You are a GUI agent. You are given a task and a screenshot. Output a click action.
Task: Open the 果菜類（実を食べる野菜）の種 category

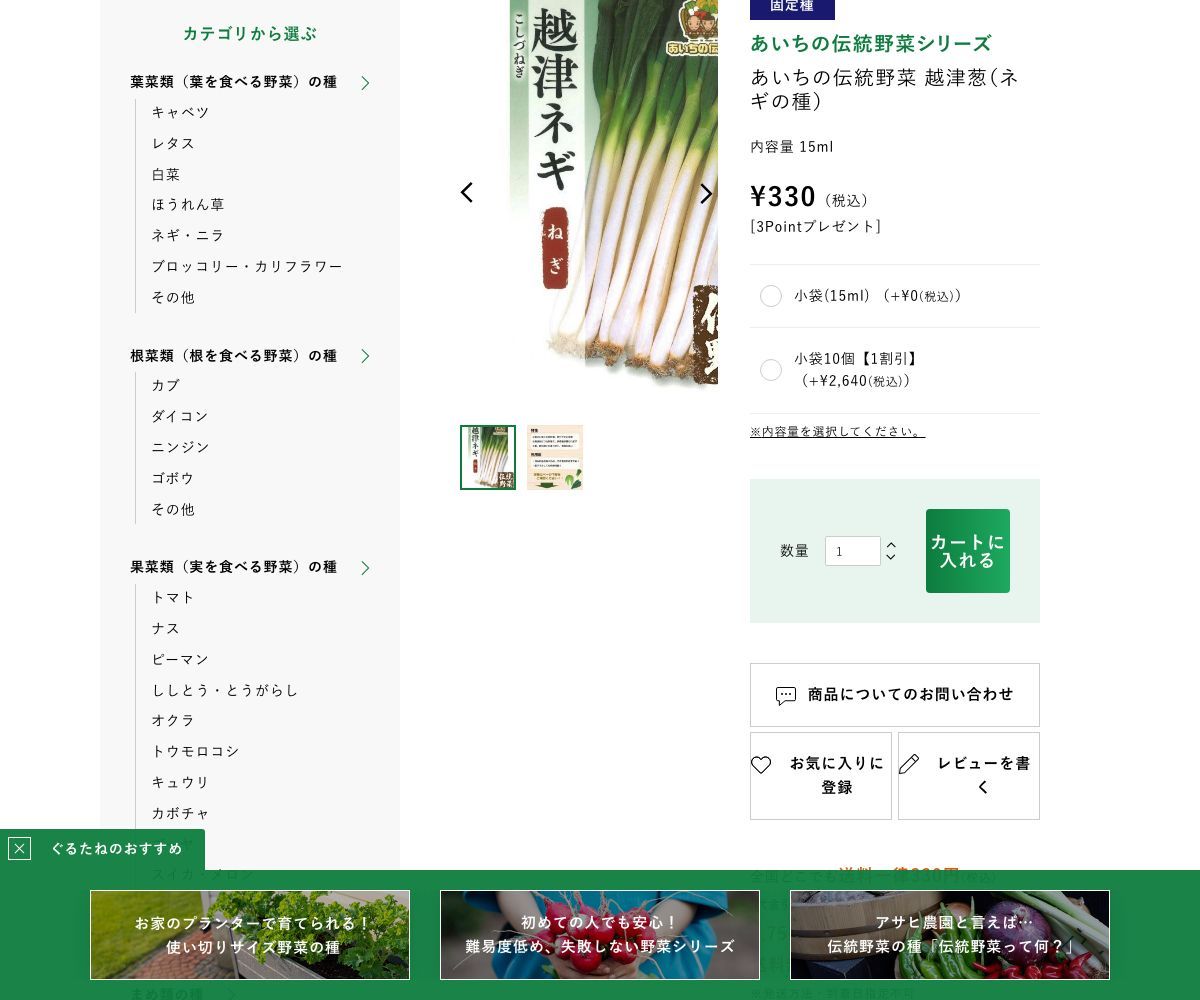(x=234, y=567)
